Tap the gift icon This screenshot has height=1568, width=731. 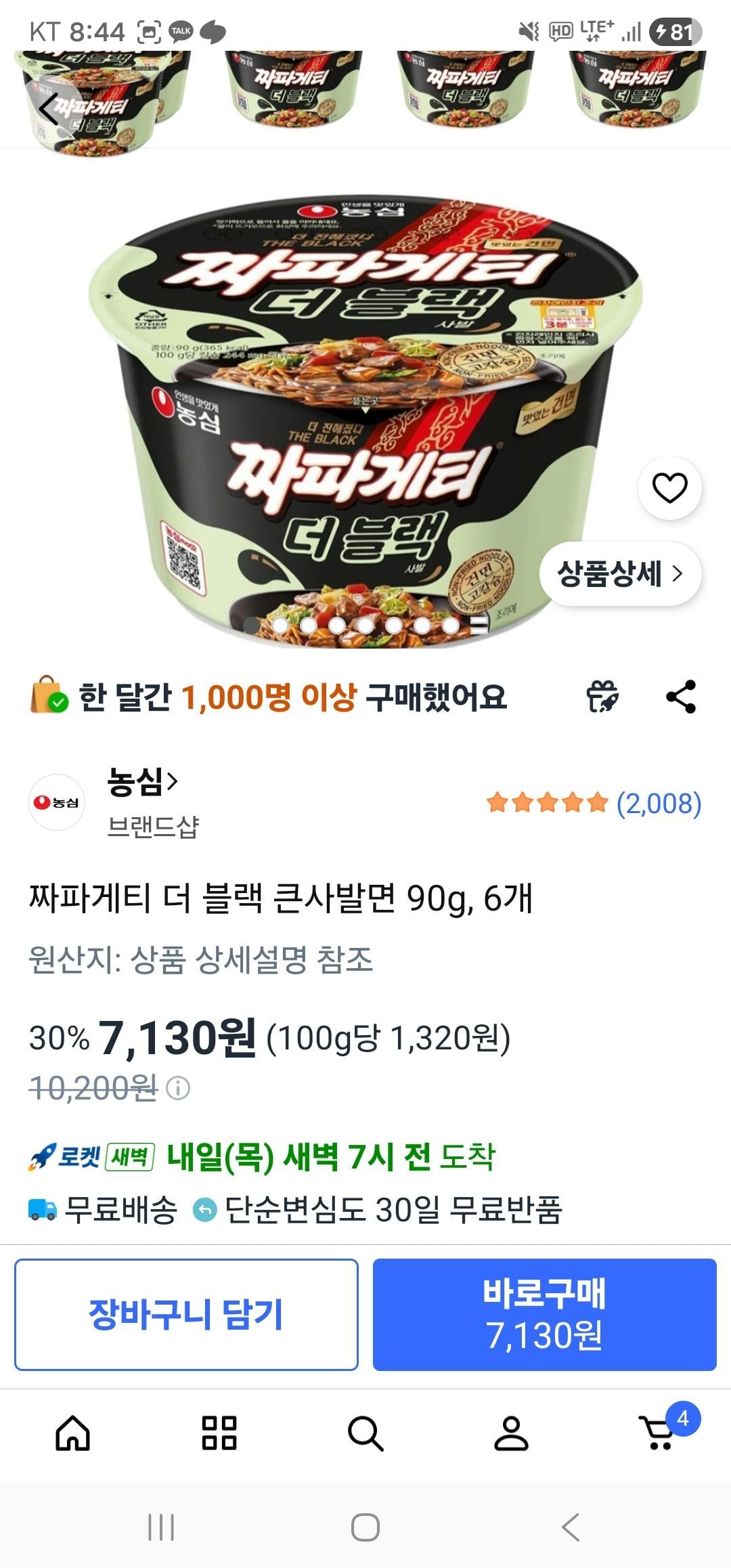602,697
